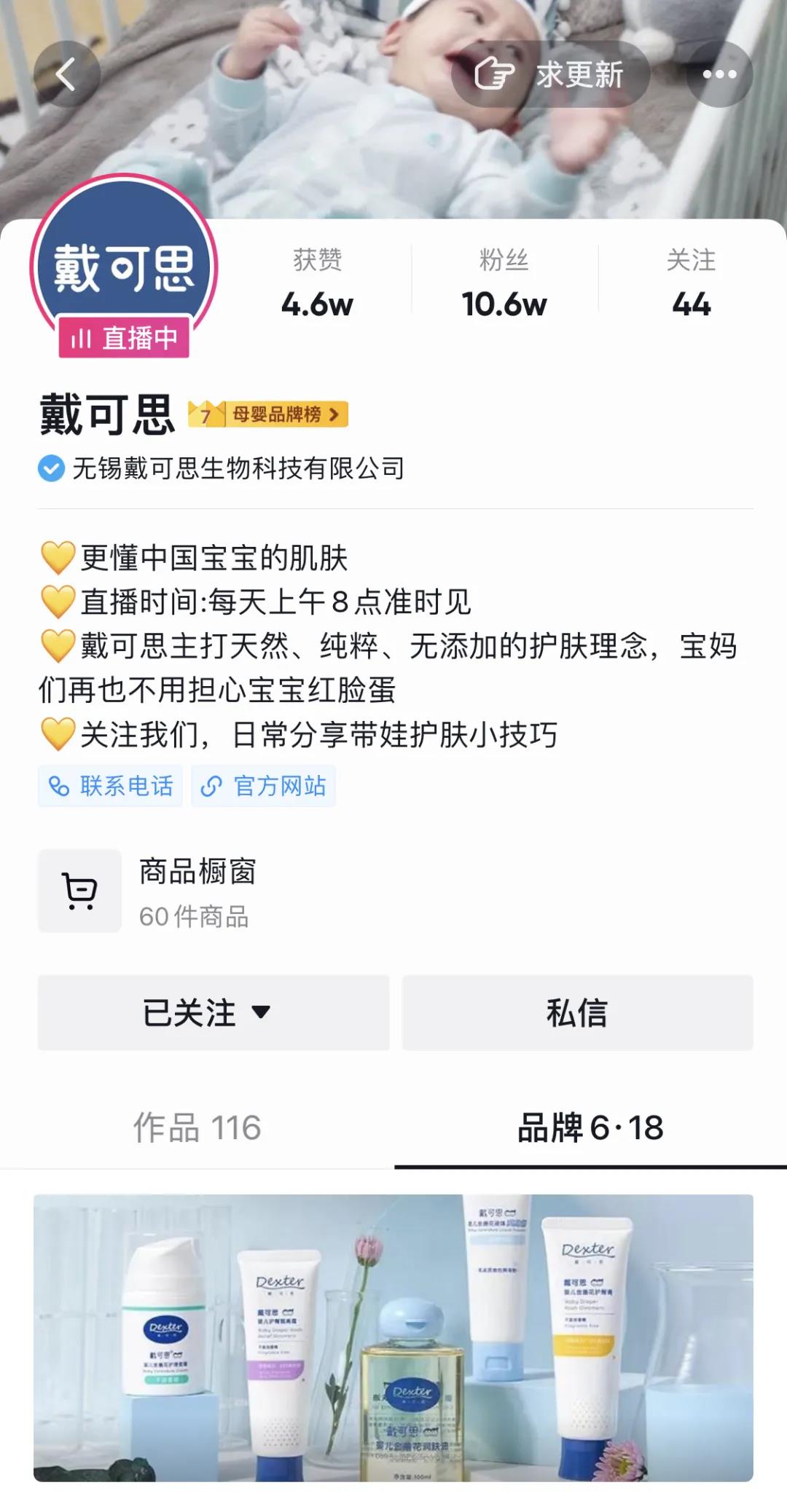The width and height of the screenshot is (787, 1512).
Task: Tap the 联系电话 contact phone chip
Action: click(x=111, y=786)
